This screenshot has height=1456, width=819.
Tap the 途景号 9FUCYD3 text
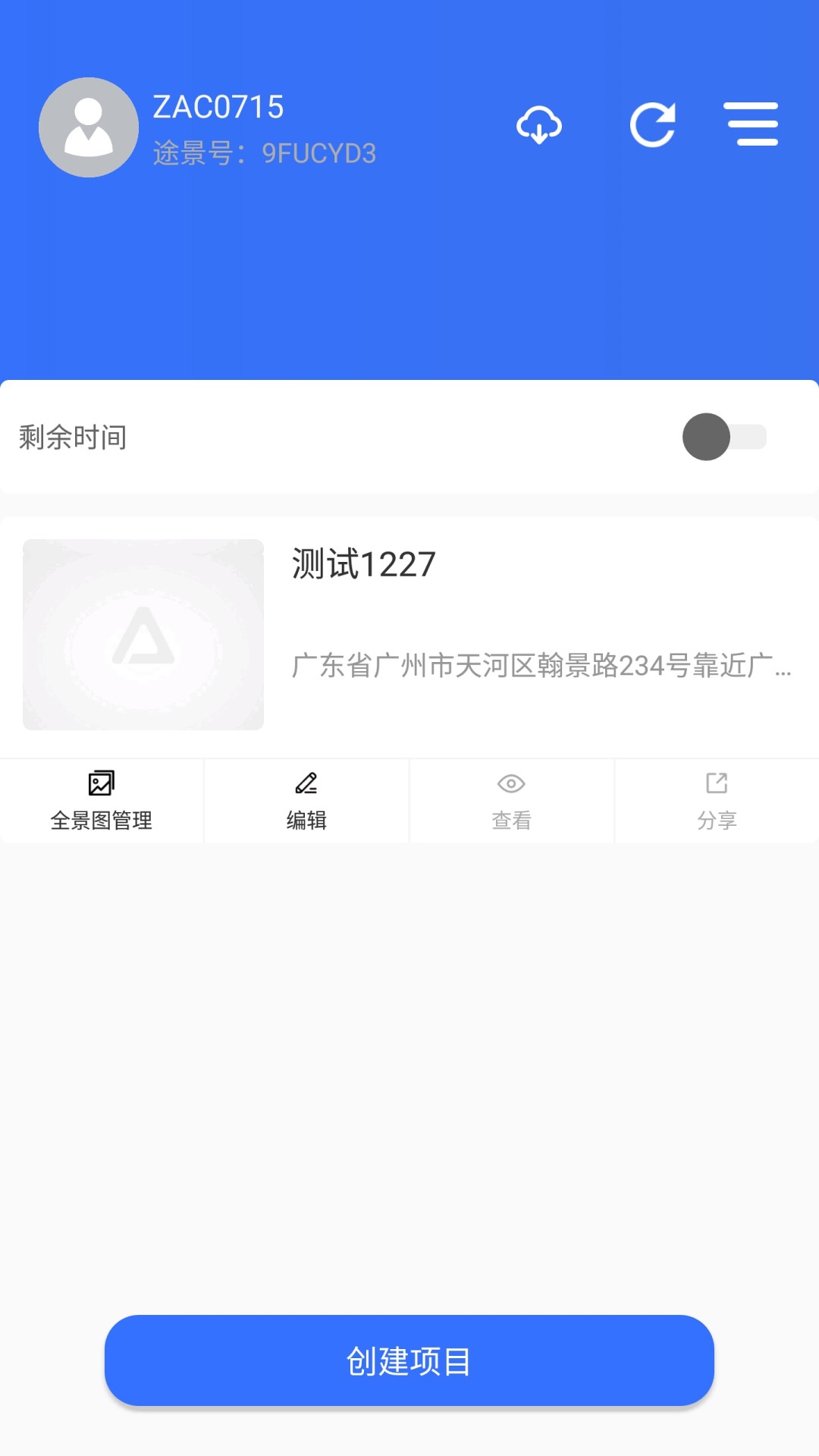[x=263, y=152]
